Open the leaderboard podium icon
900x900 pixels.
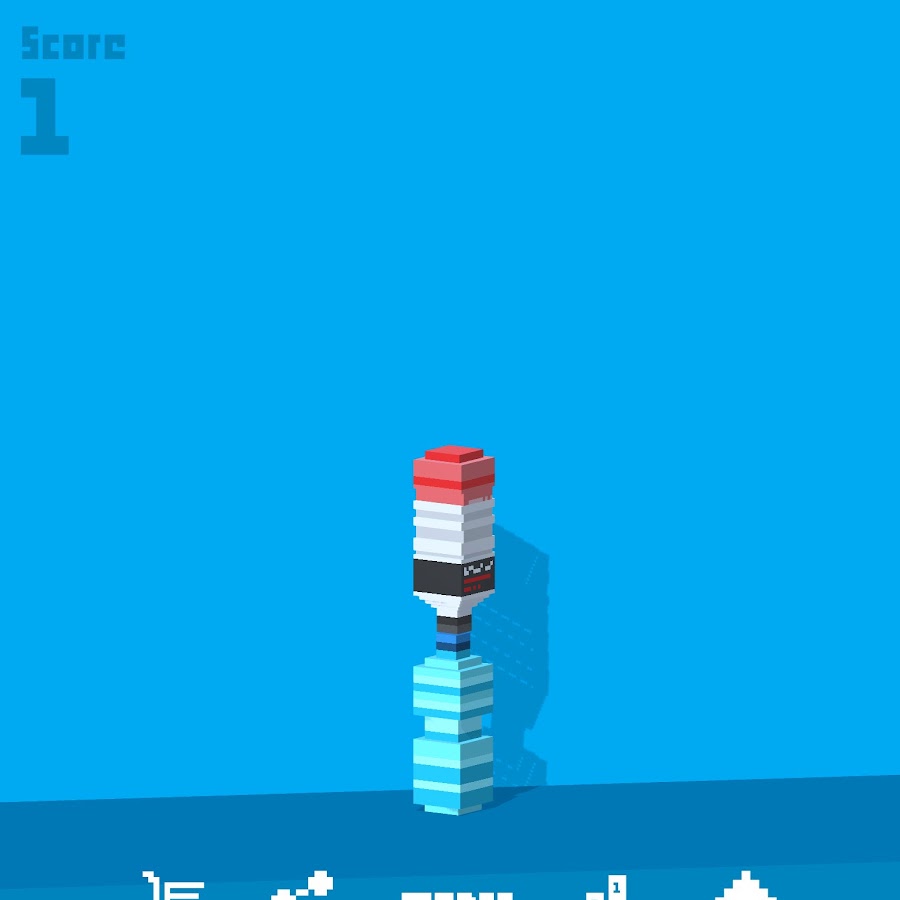coord(607,888)
